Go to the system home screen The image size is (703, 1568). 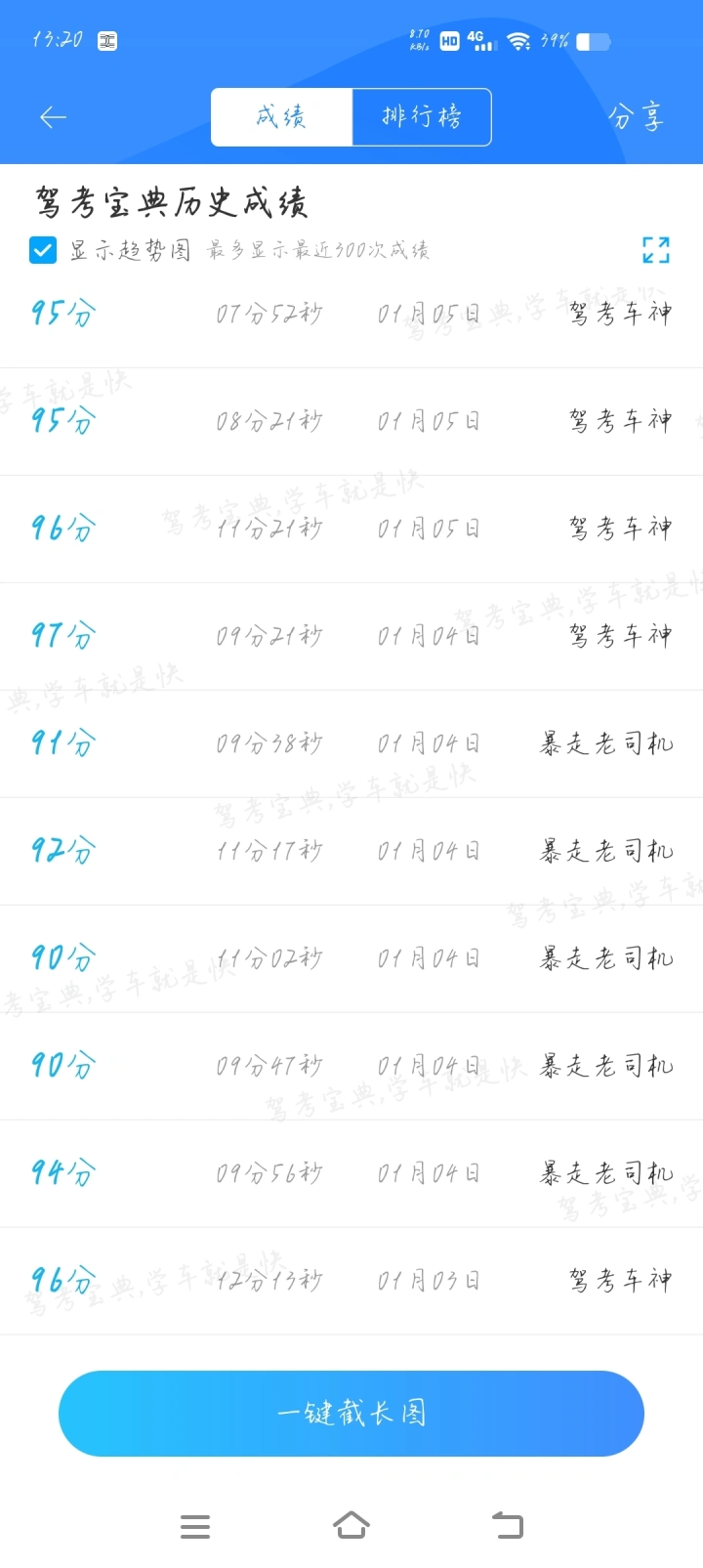point(351,1525)
